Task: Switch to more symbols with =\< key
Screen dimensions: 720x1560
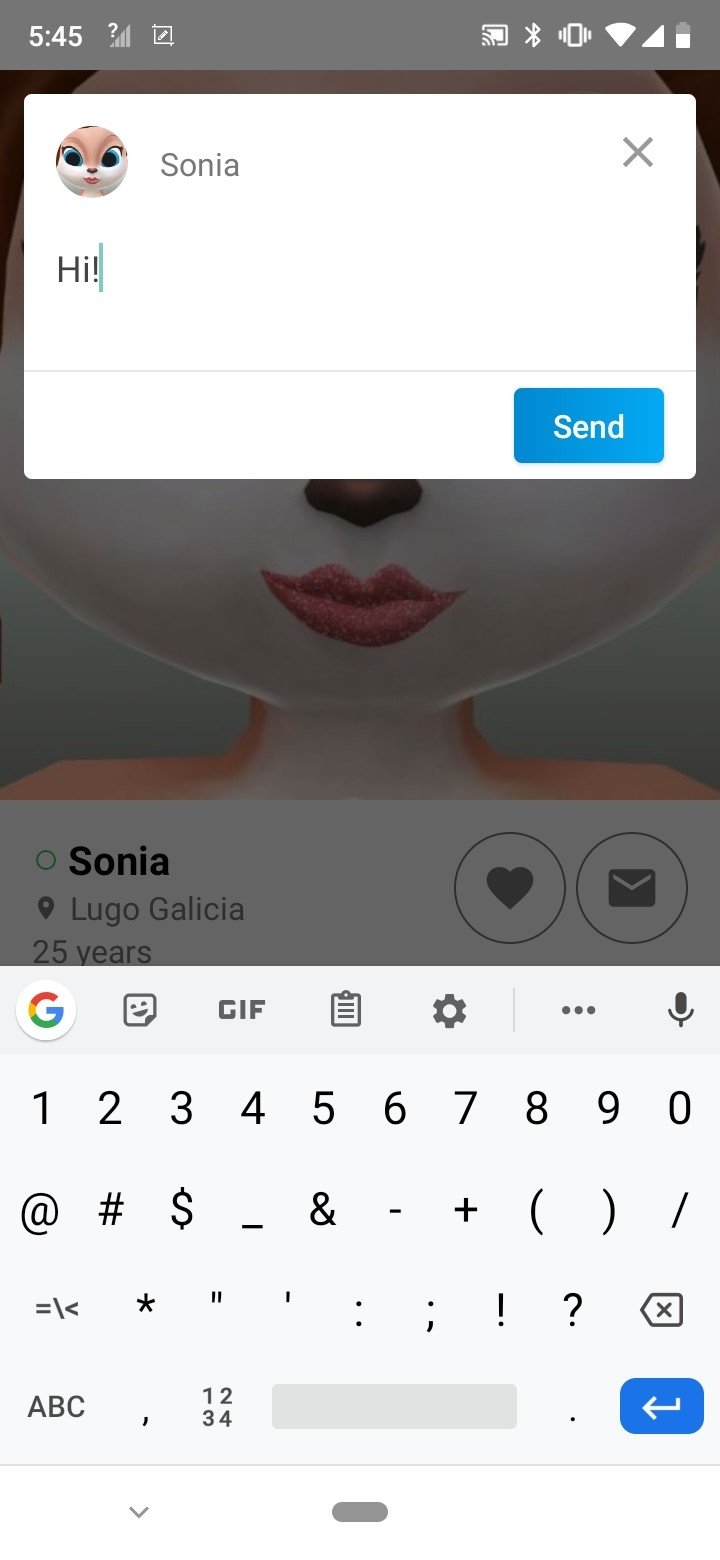Action: (57, 1309)
